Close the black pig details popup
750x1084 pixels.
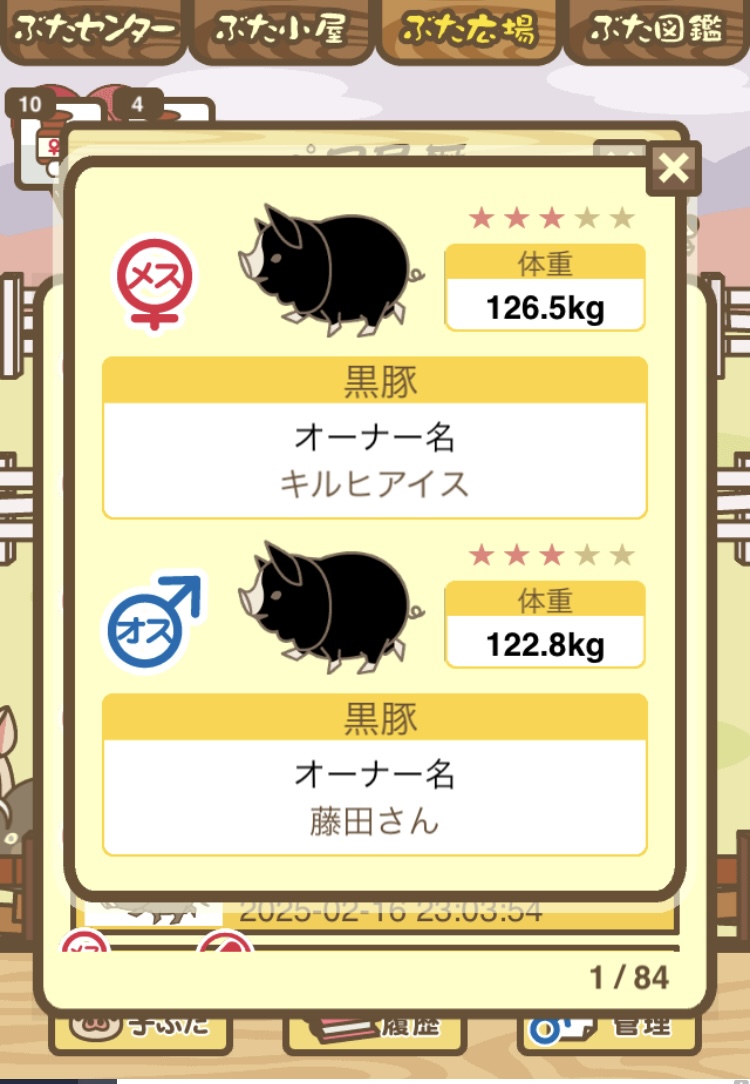point(674,169)
